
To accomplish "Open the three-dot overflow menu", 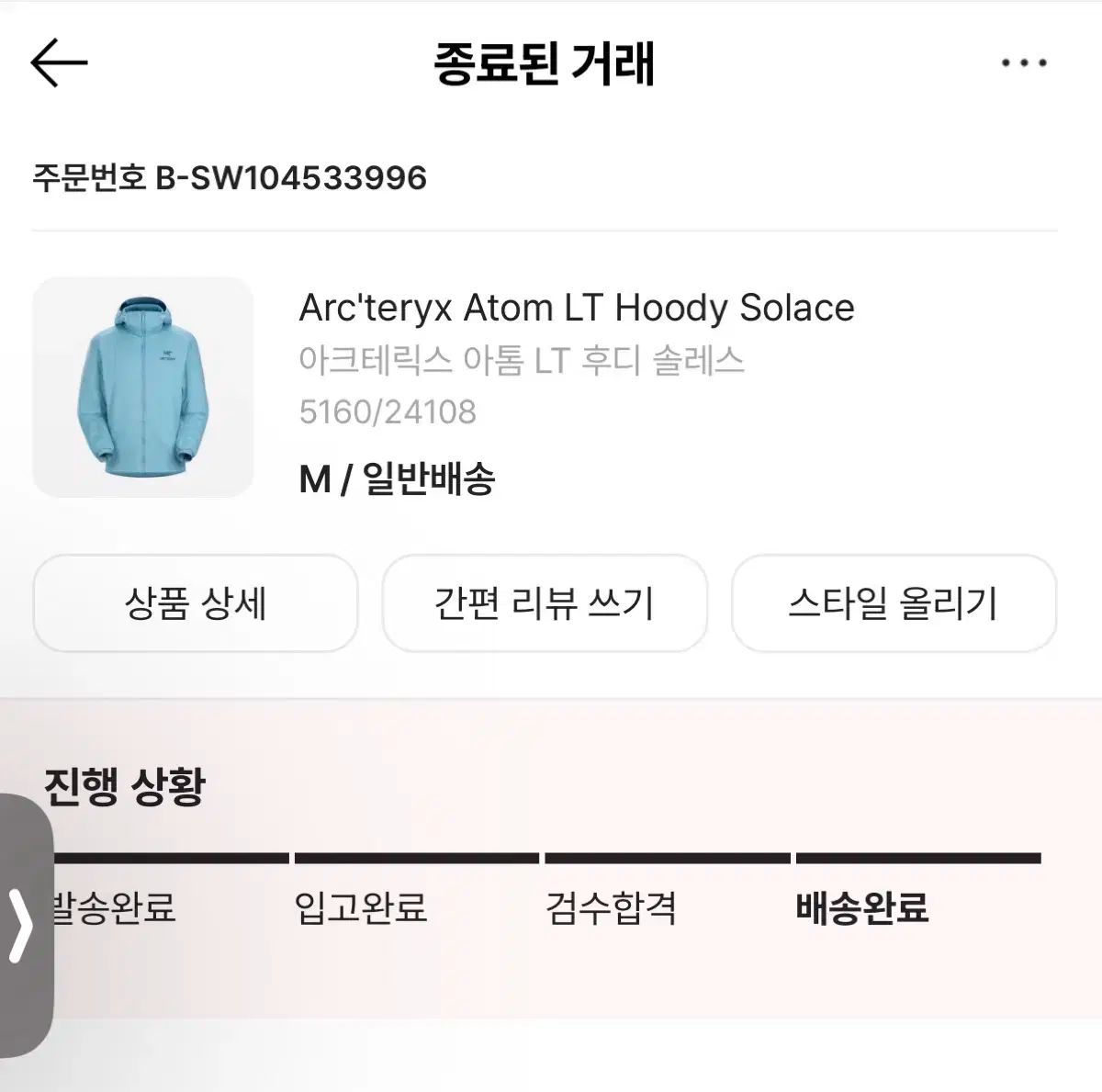I will tap(1024, 63).
